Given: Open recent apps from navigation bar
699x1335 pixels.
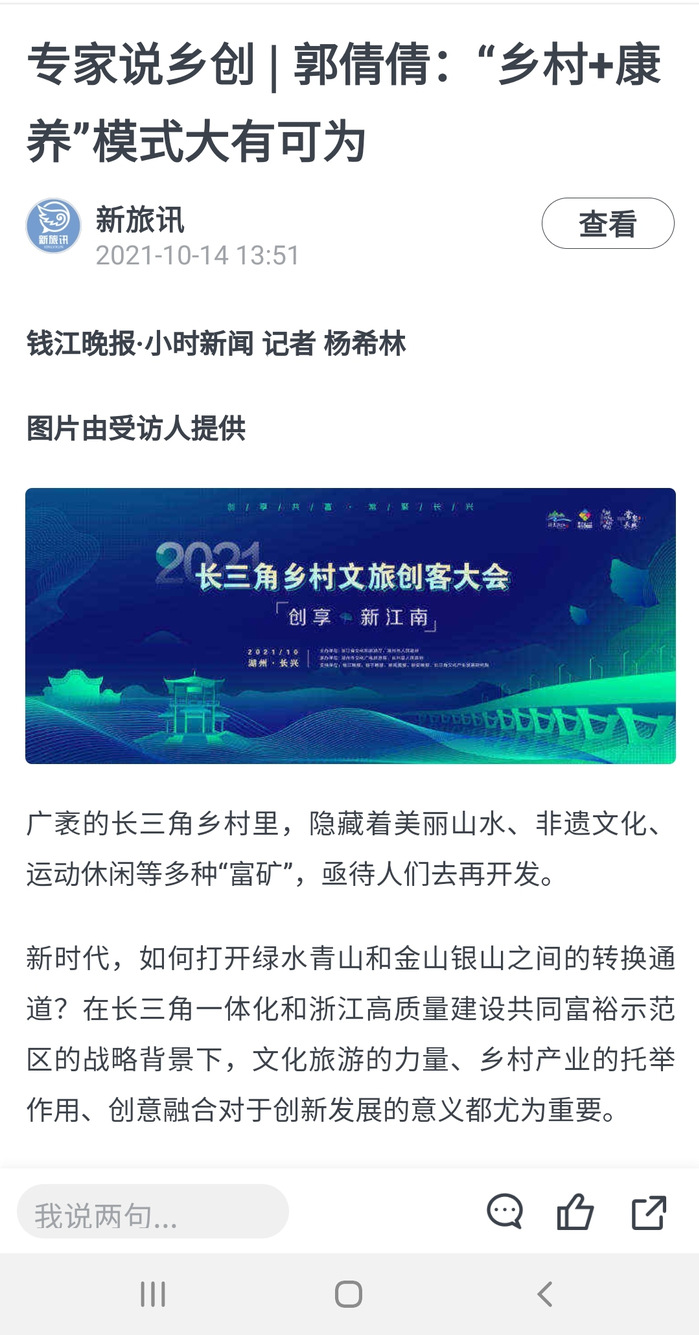Looking at the screenshot, I should pos(153,1294).
